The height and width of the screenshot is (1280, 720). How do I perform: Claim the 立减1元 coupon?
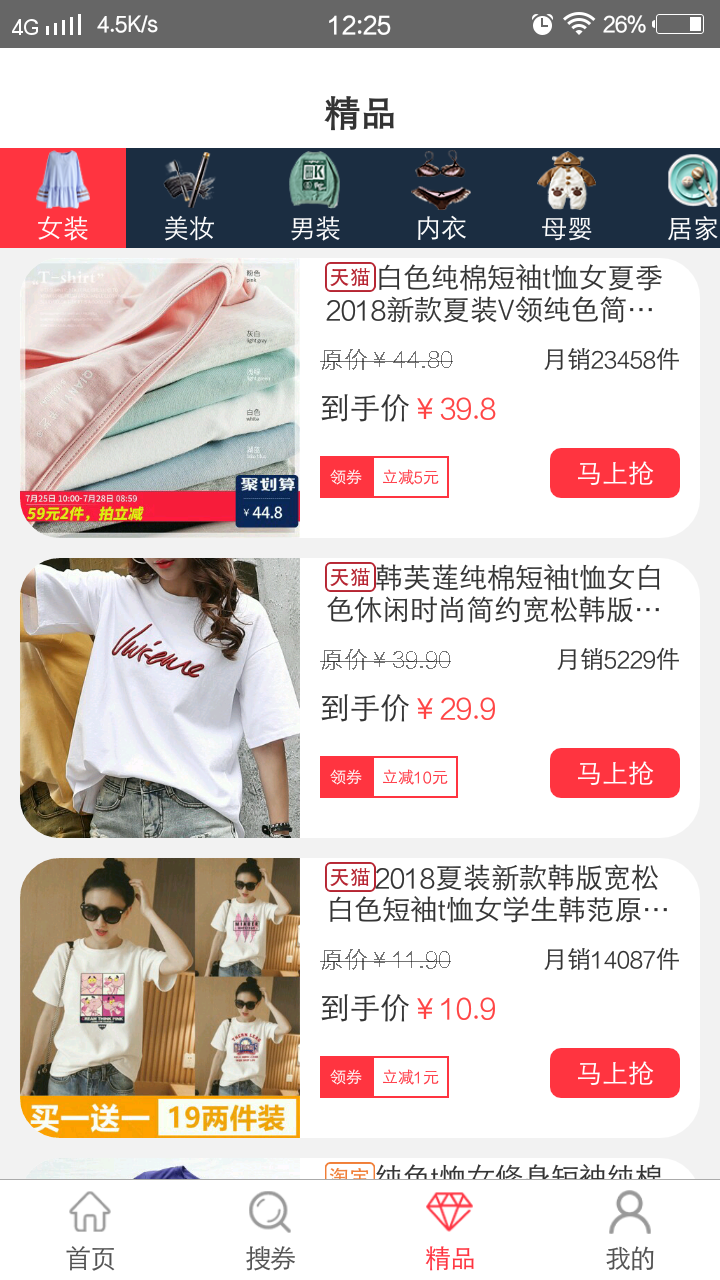tap(384, 1077)
